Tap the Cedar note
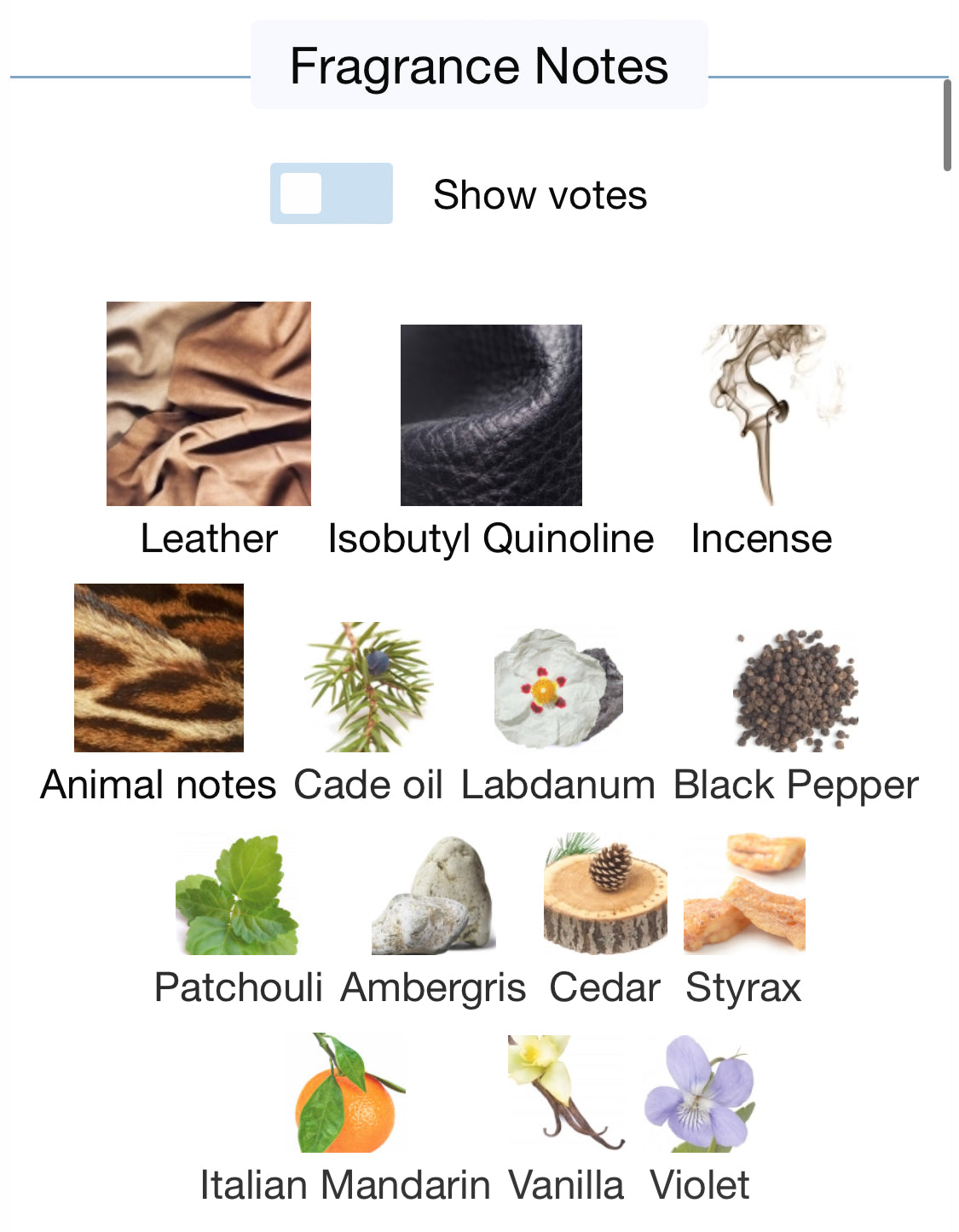 pos(605,895)
